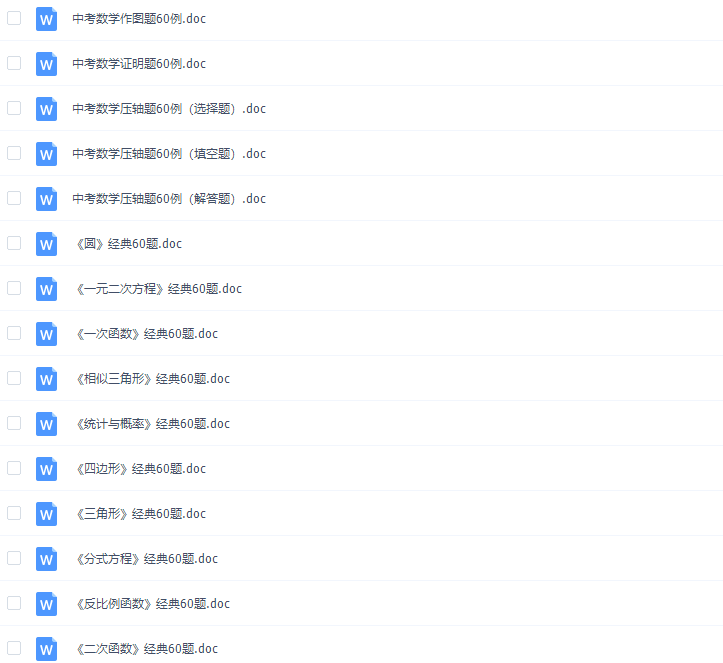Mark the checkbox next to 《四边形》经典60题.doc

(x=14, y=468)
